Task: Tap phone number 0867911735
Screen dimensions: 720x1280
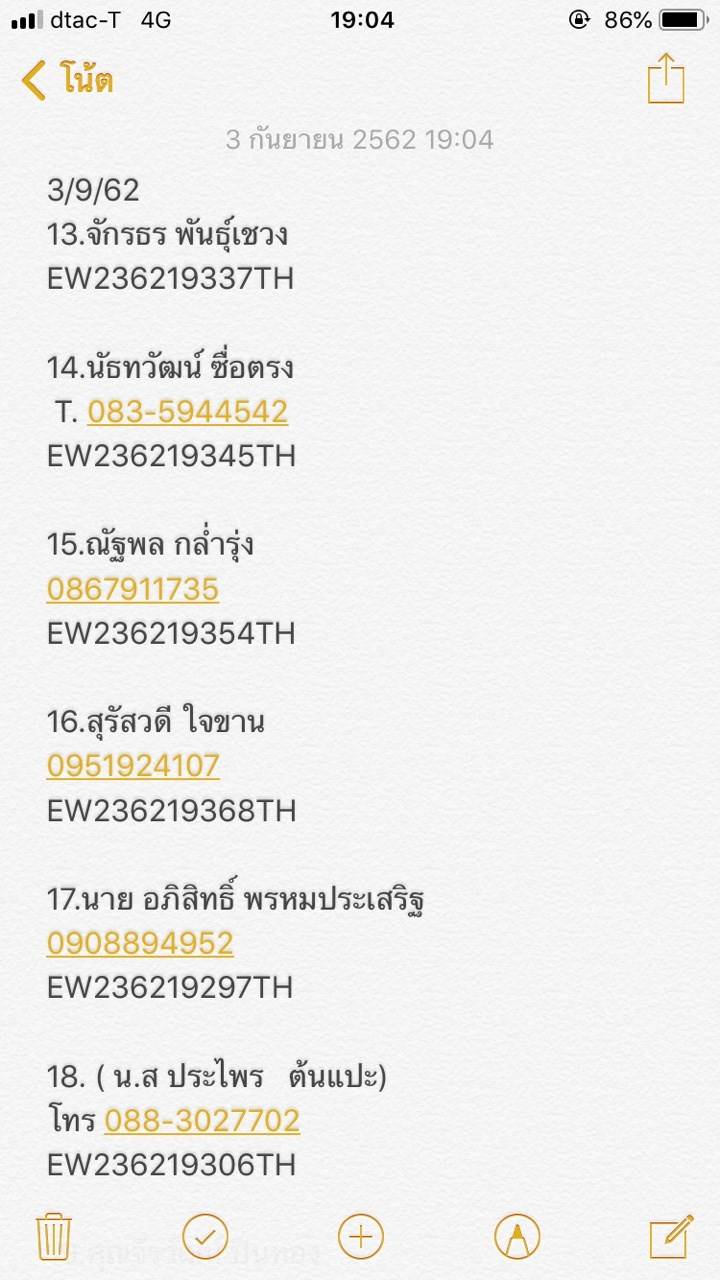Action: tap(133, 589)
